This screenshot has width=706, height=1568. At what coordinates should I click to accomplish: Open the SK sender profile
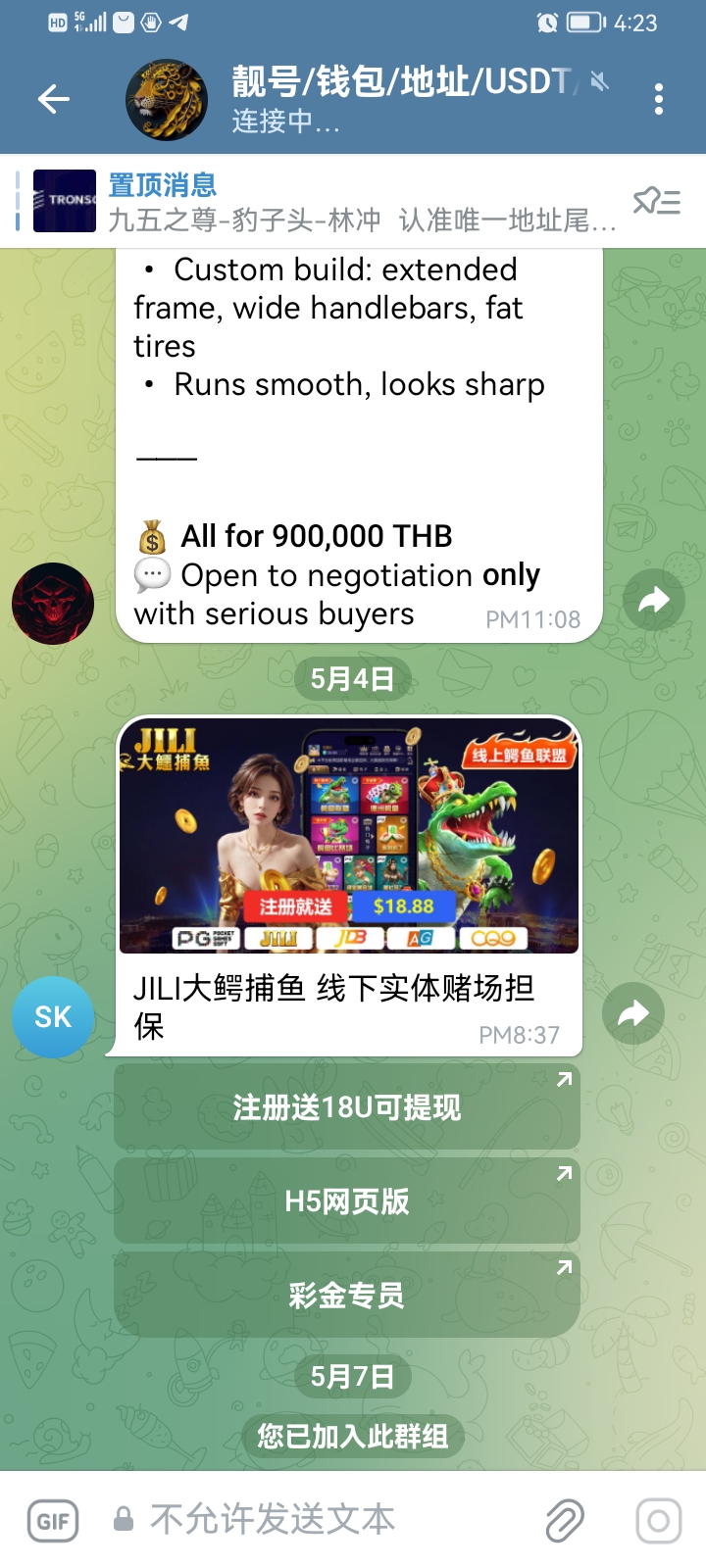(53, 1017)
